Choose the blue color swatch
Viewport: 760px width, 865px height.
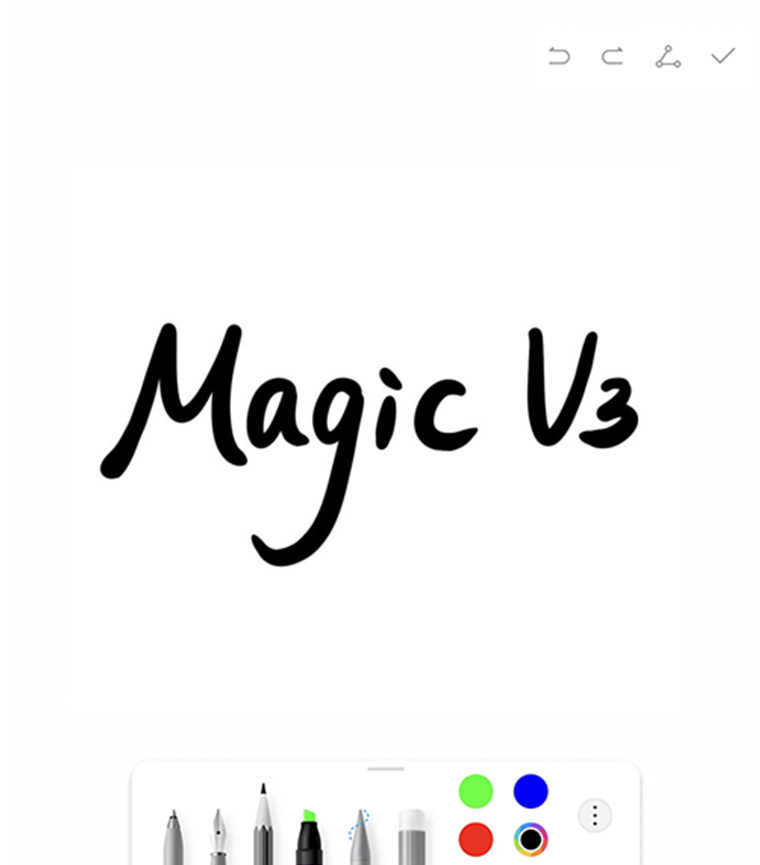530,791
